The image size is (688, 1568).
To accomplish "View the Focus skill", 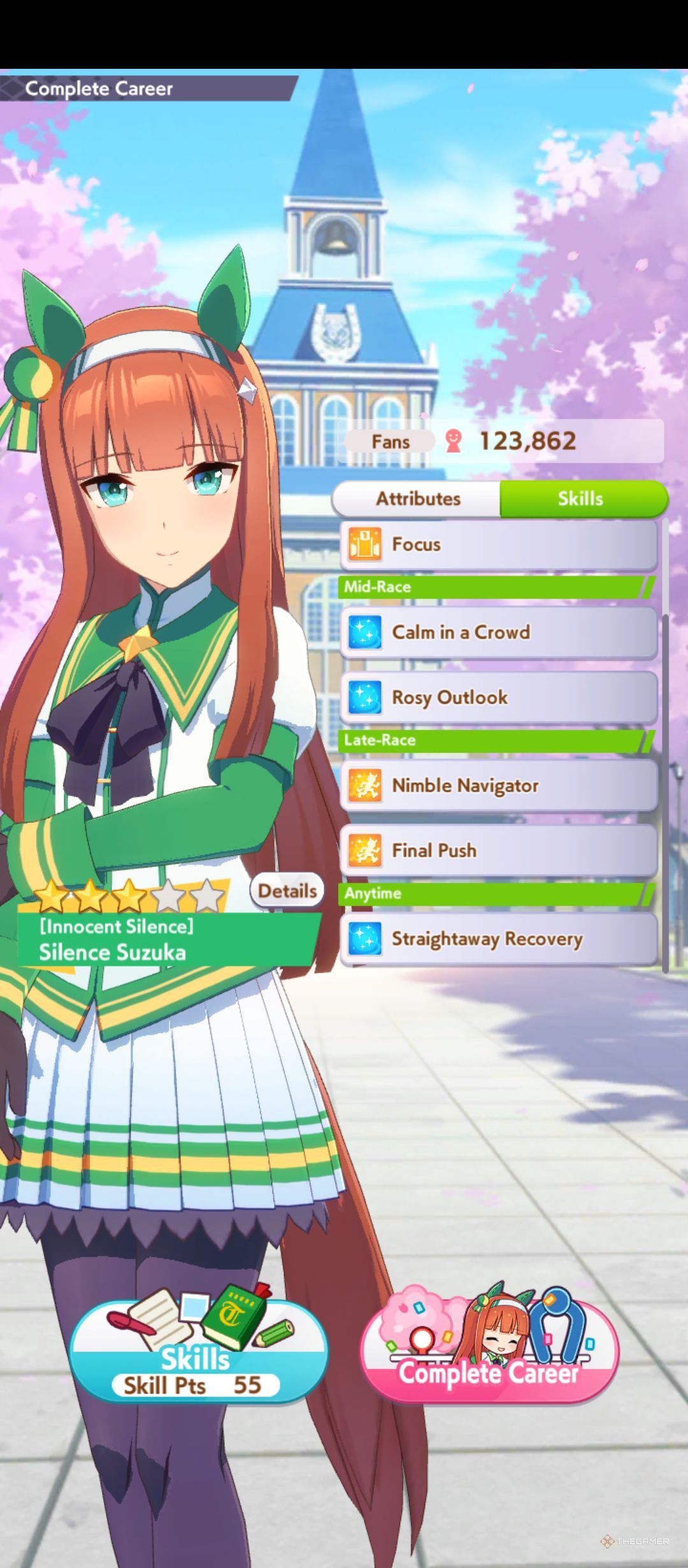I will [x=498, y=544].
